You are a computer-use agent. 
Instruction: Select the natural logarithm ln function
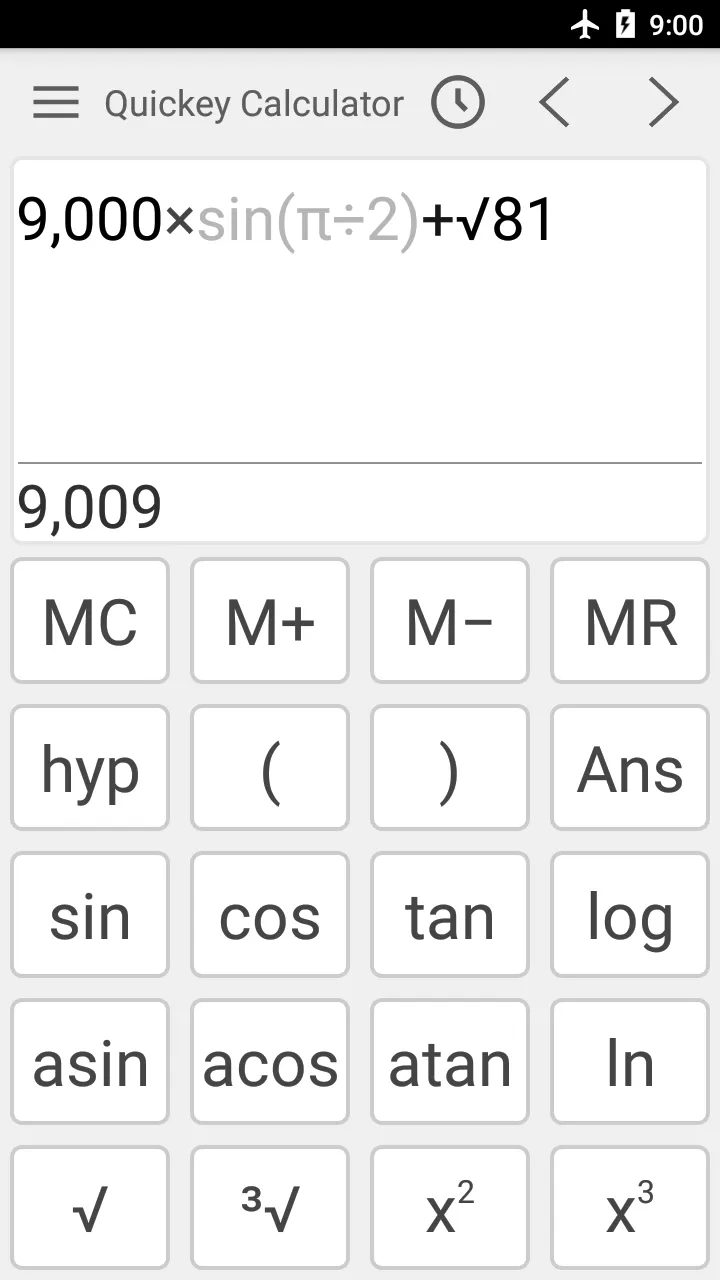629,1062
